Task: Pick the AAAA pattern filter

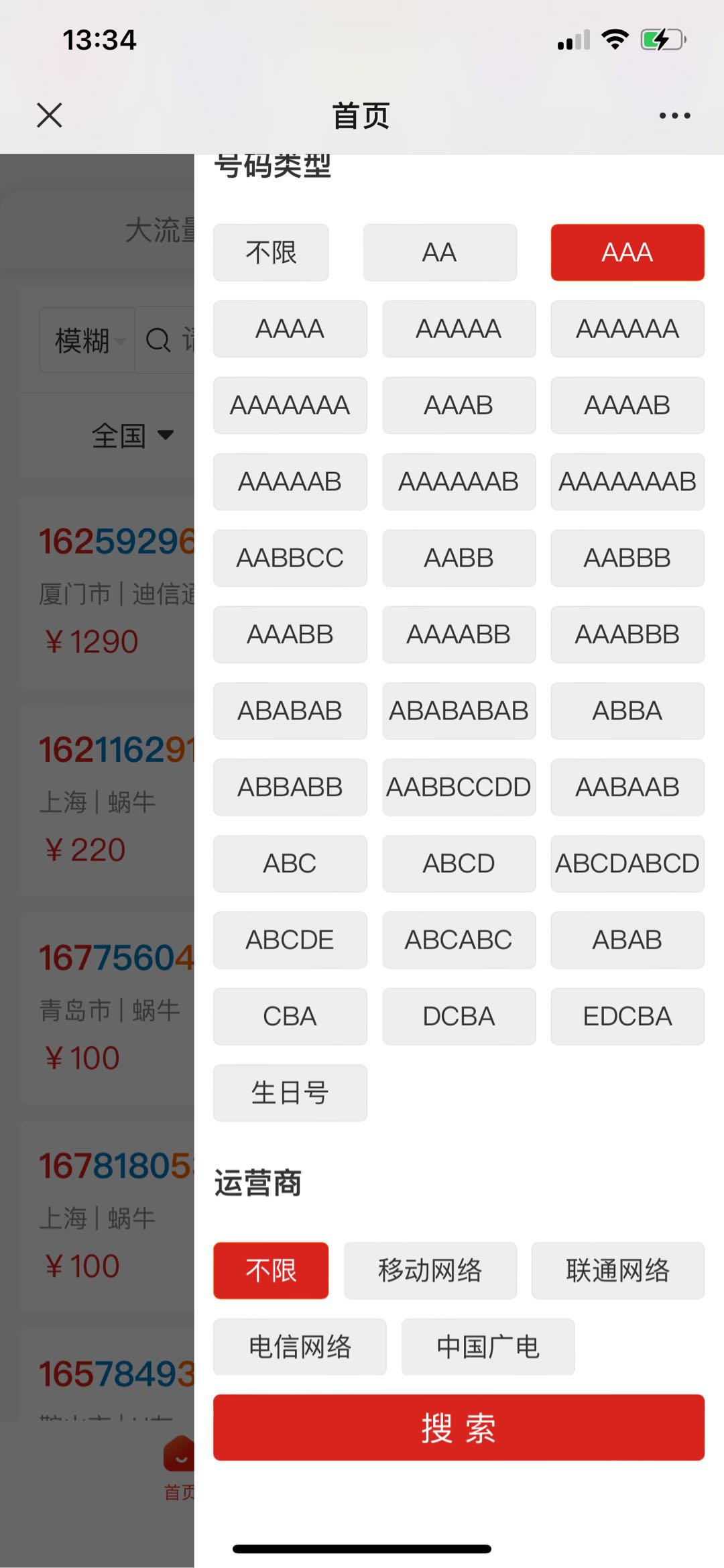Action: click(x=290, y=329)
